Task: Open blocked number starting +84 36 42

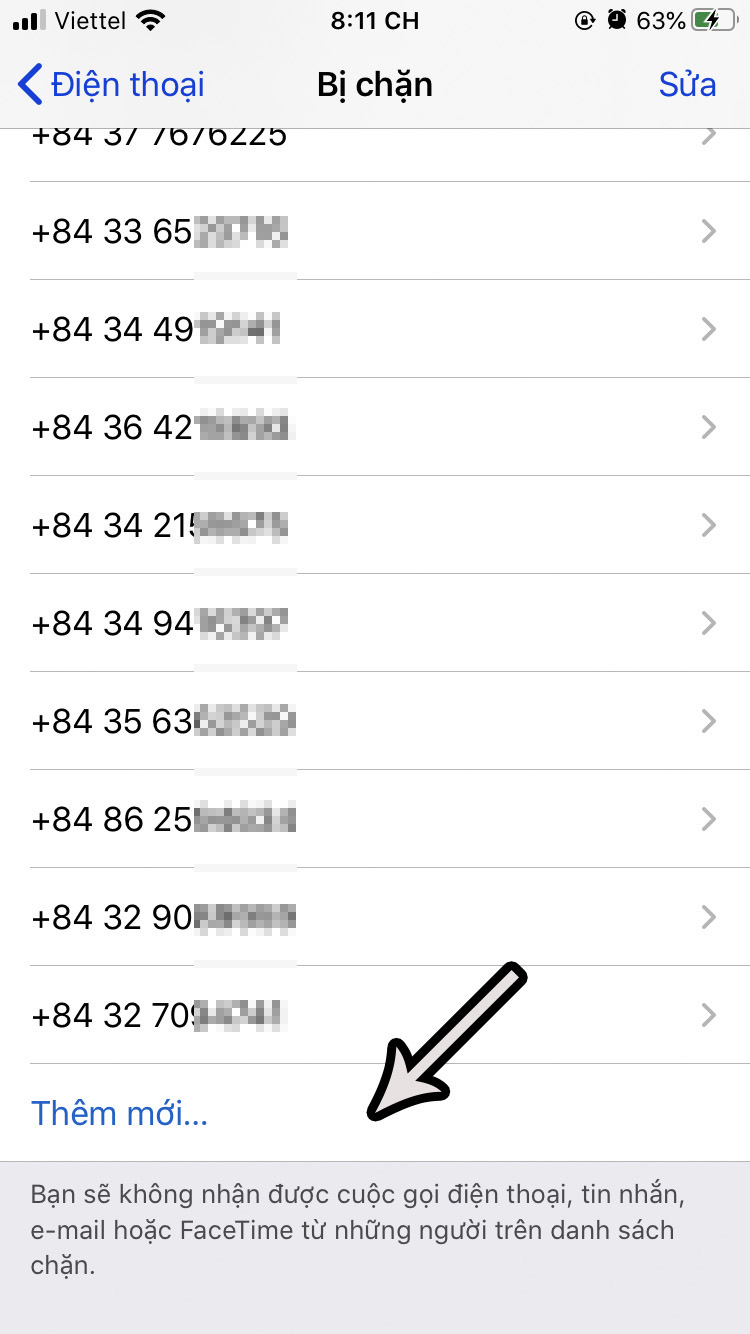Action: [x=375, y=427]
